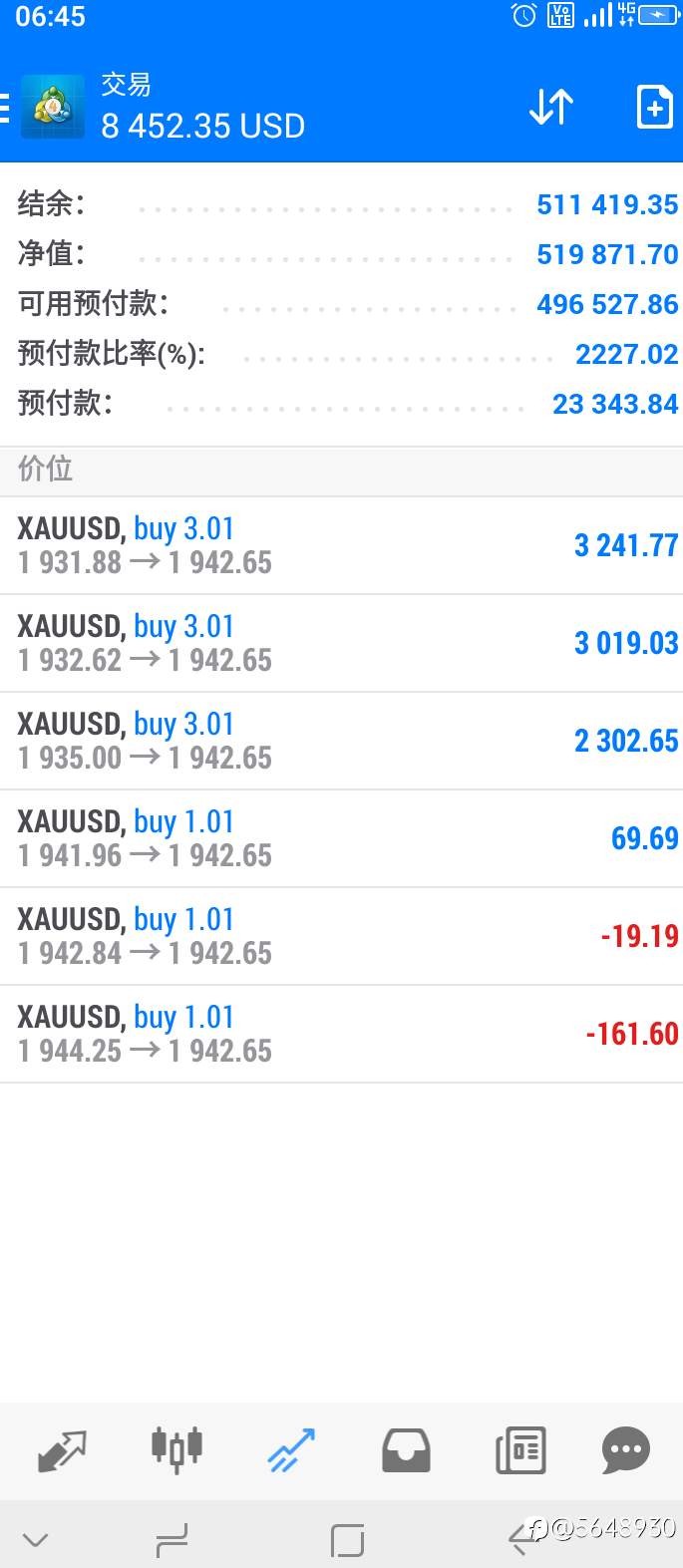Open the chat messages tab
Image resolution: width=683 pixels, height=1568 pixels.
point(626,1450)
